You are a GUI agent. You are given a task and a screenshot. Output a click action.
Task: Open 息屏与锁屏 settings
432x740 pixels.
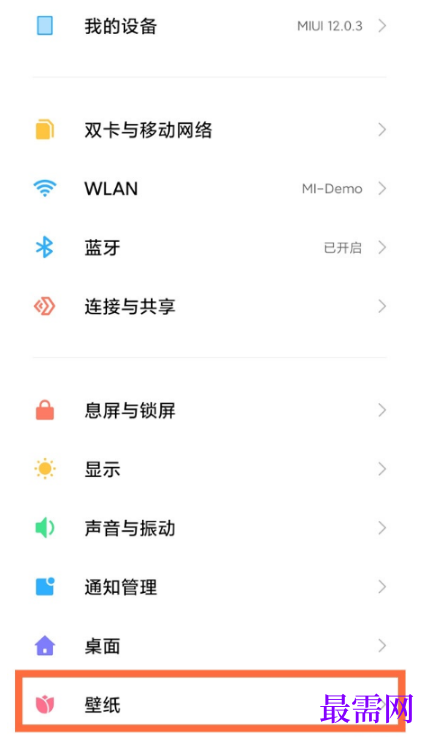(x=210, y=410)
